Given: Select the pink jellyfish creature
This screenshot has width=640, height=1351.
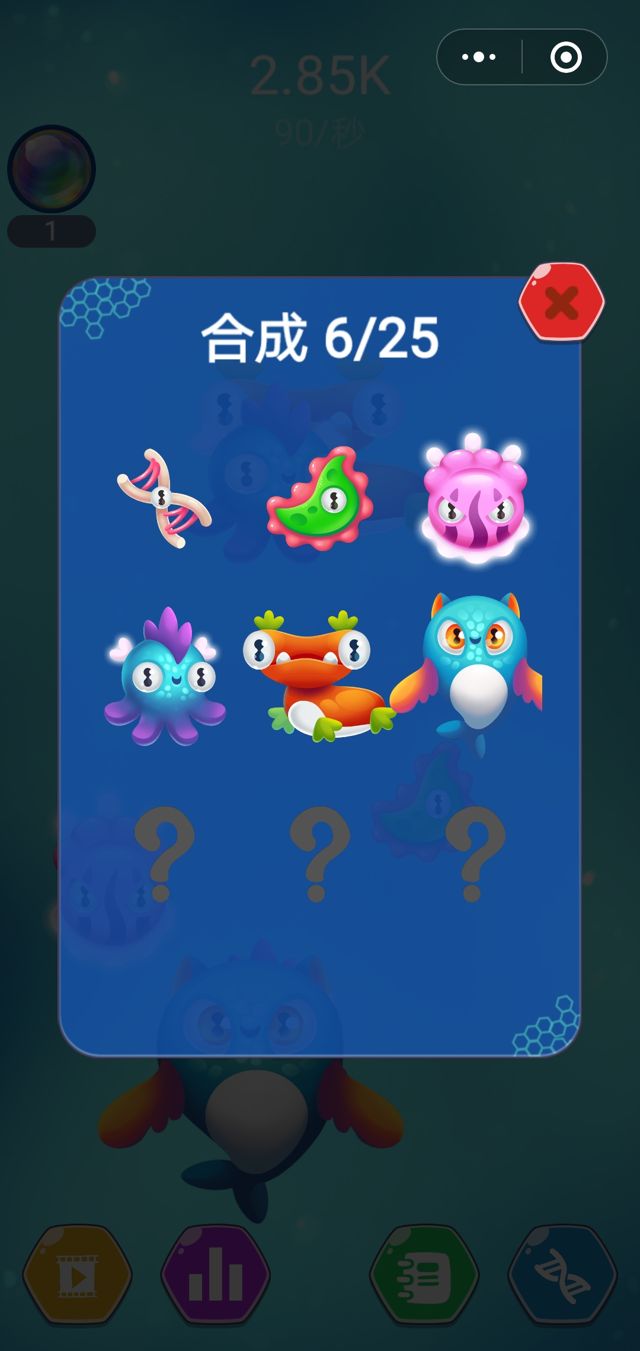Looking at the screenshot, I should pos(474,499).
